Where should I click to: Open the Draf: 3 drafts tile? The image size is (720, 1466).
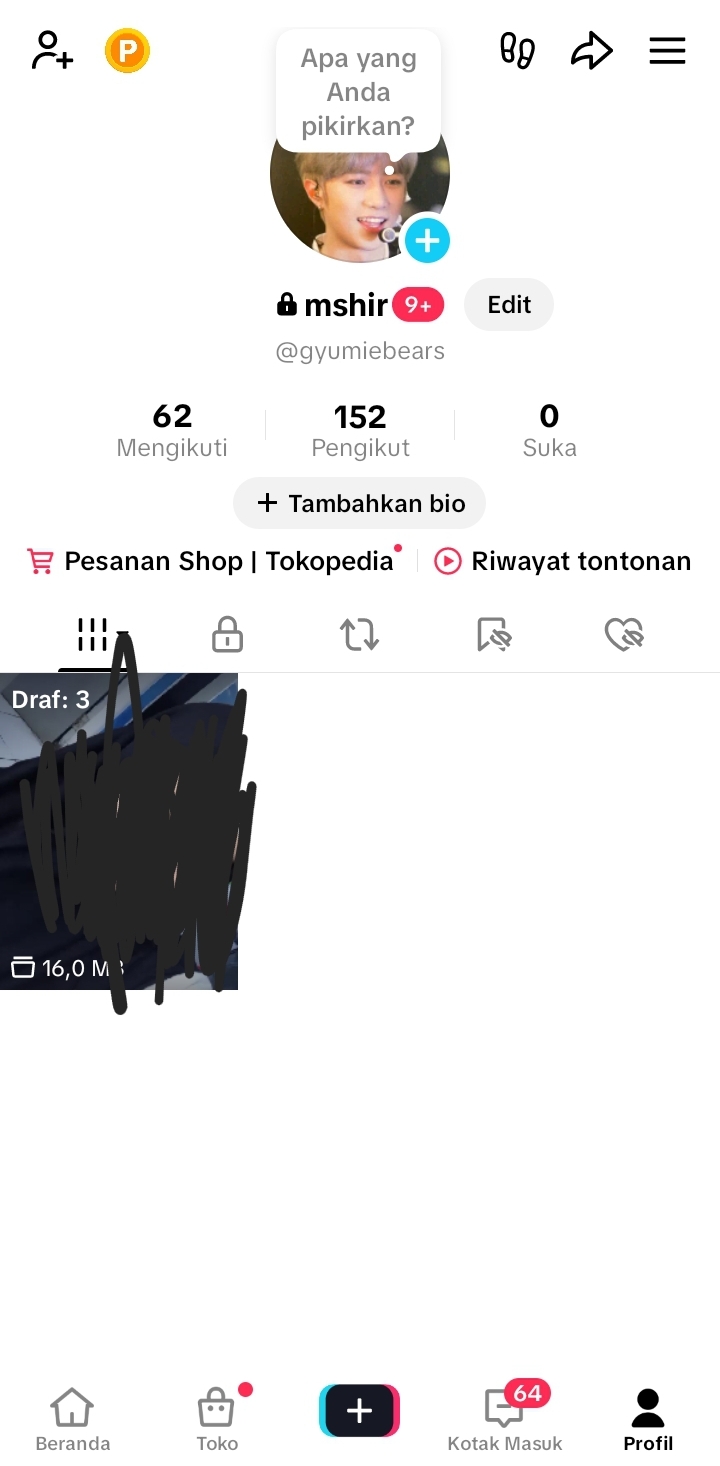(119, 831)
